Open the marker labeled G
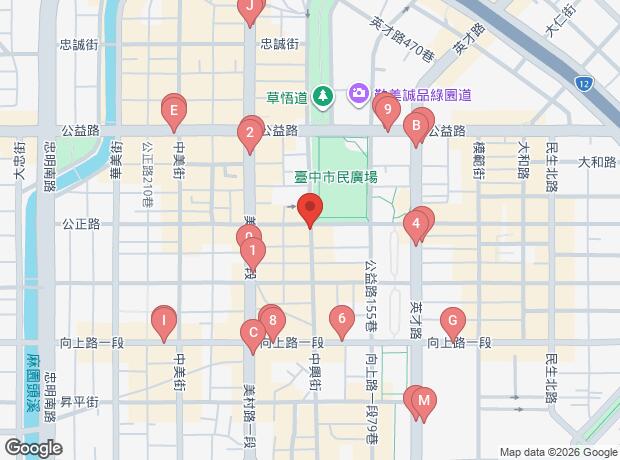 click(453, 321)
